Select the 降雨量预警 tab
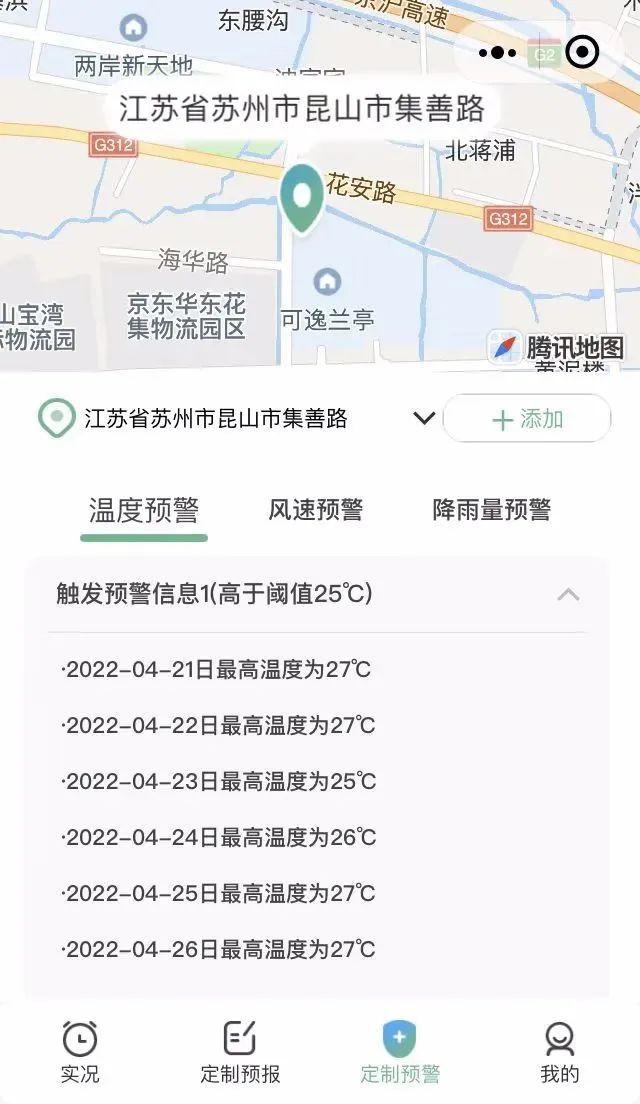 coord(491,510)
